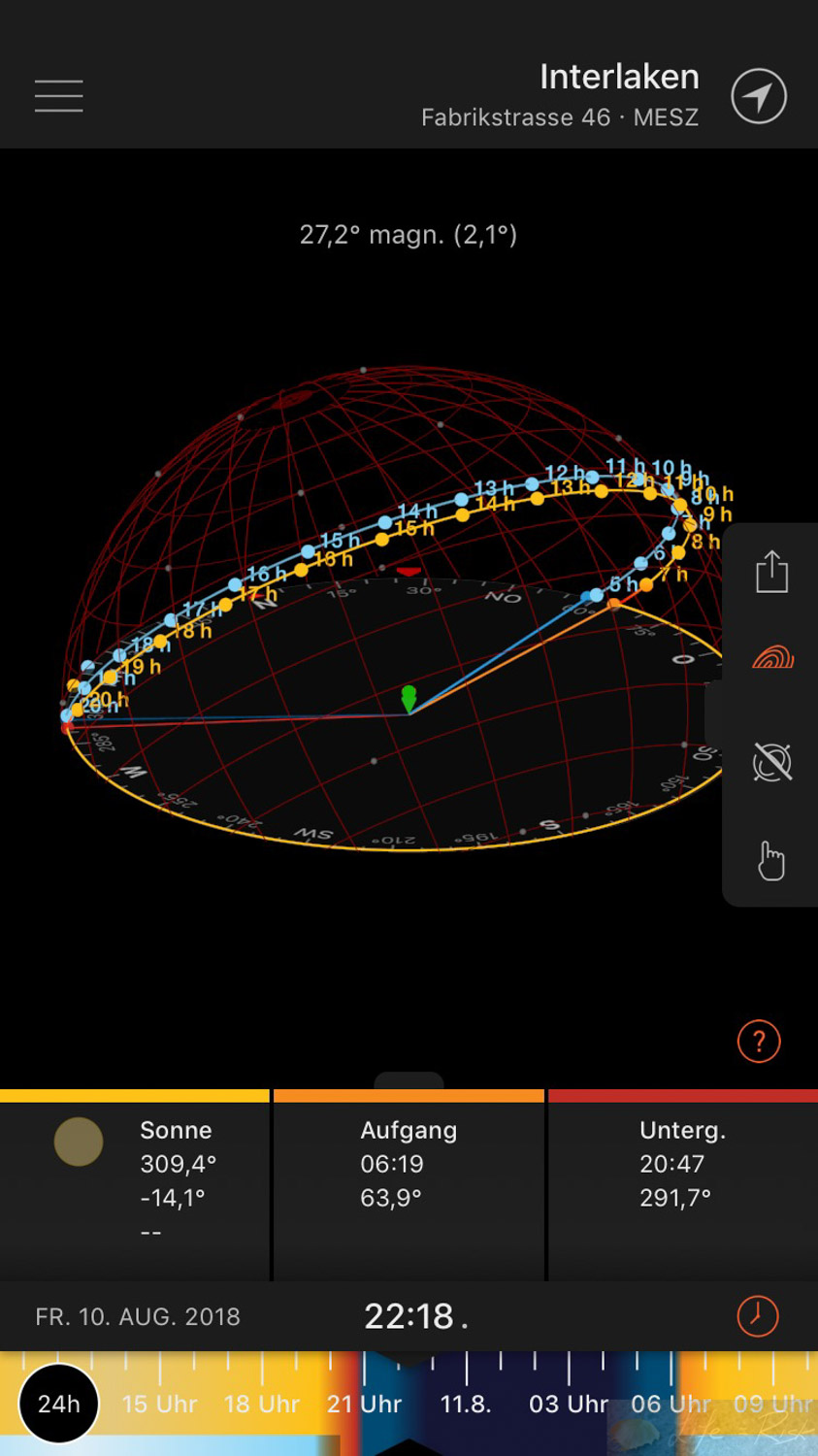
Task: Expand the info panel handle
Action: click(409, 1080)
